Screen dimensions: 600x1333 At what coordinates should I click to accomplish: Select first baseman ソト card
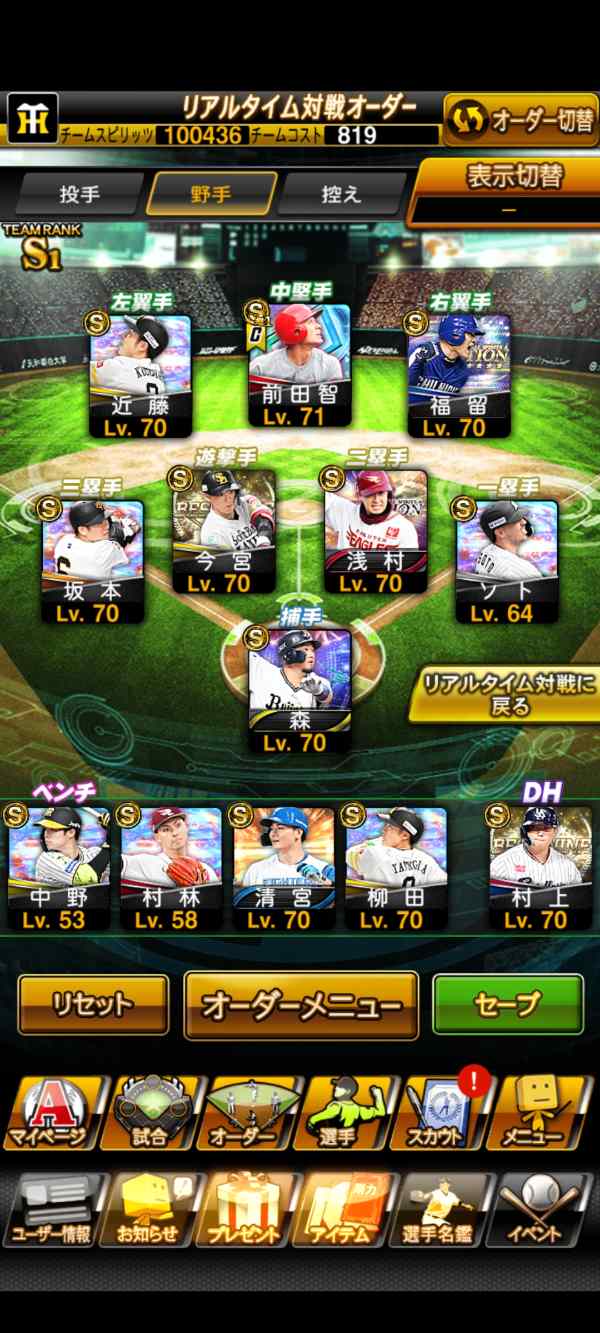point(507,562)
